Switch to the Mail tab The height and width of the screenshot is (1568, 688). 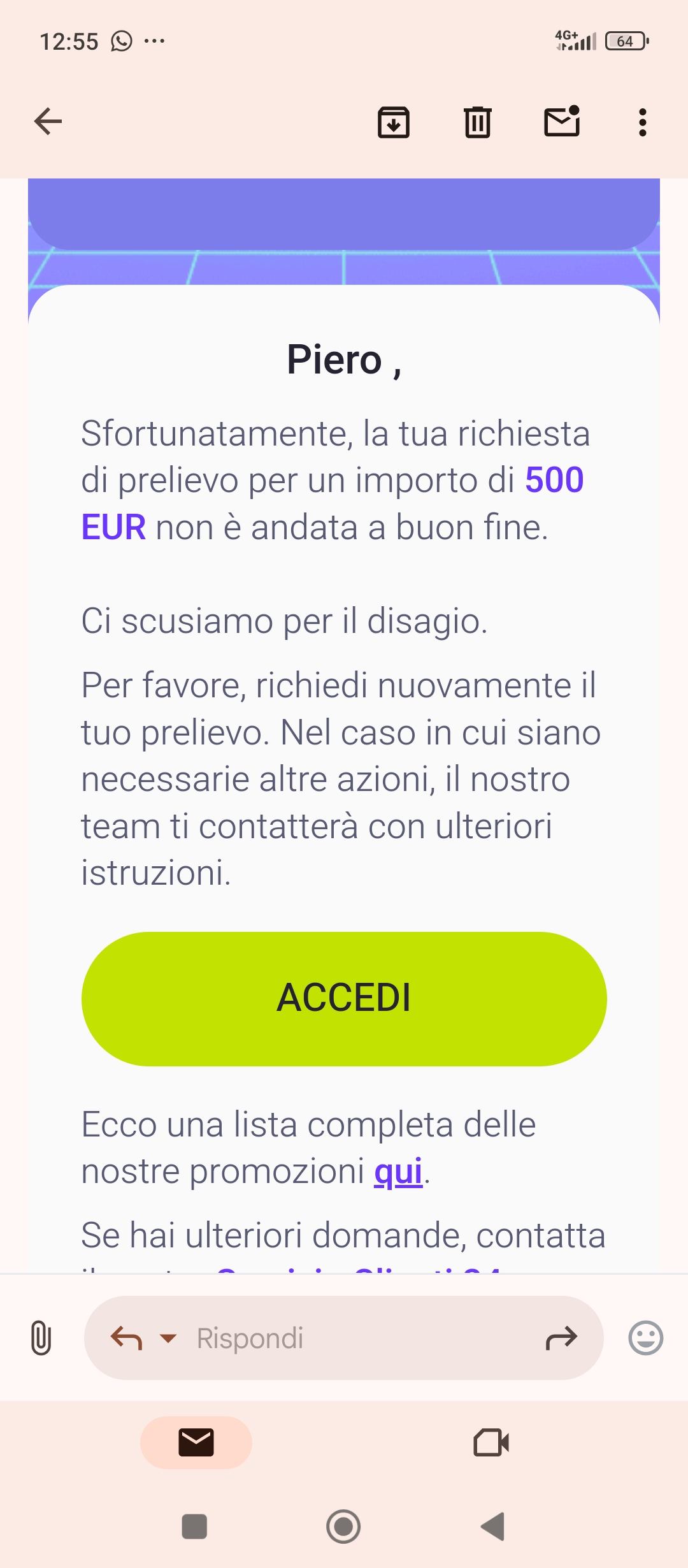click(196, 1442)
